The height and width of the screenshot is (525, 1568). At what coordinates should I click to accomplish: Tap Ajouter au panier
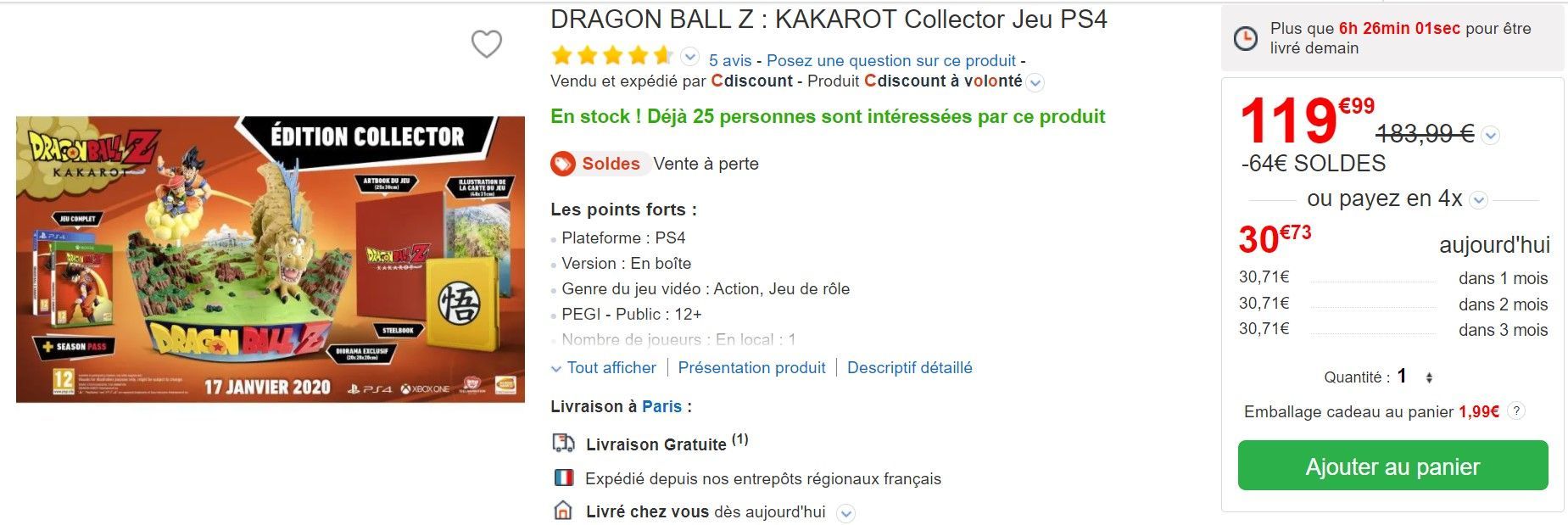coord(1392,466)
